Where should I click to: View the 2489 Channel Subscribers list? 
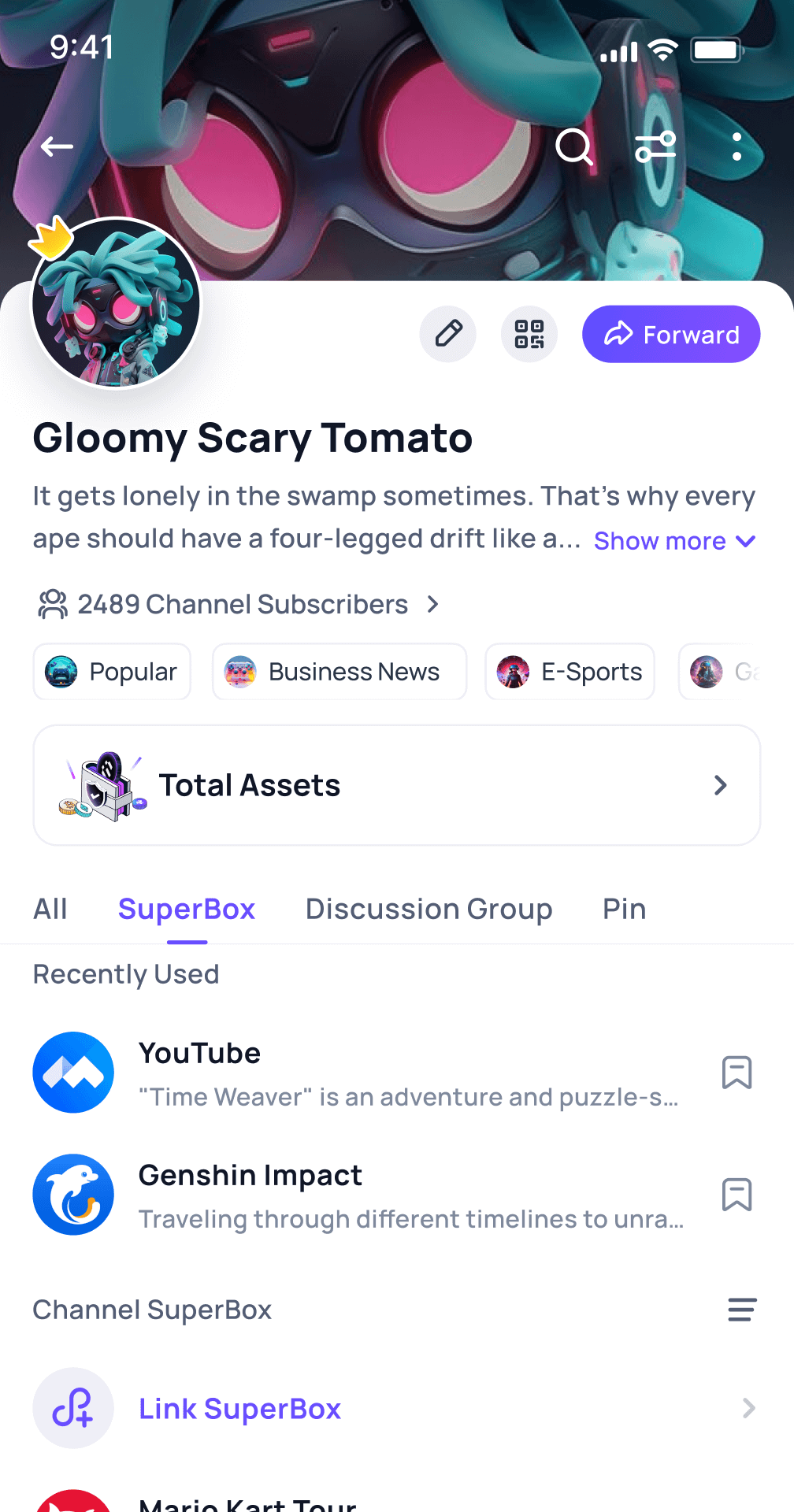coord(241,605)
